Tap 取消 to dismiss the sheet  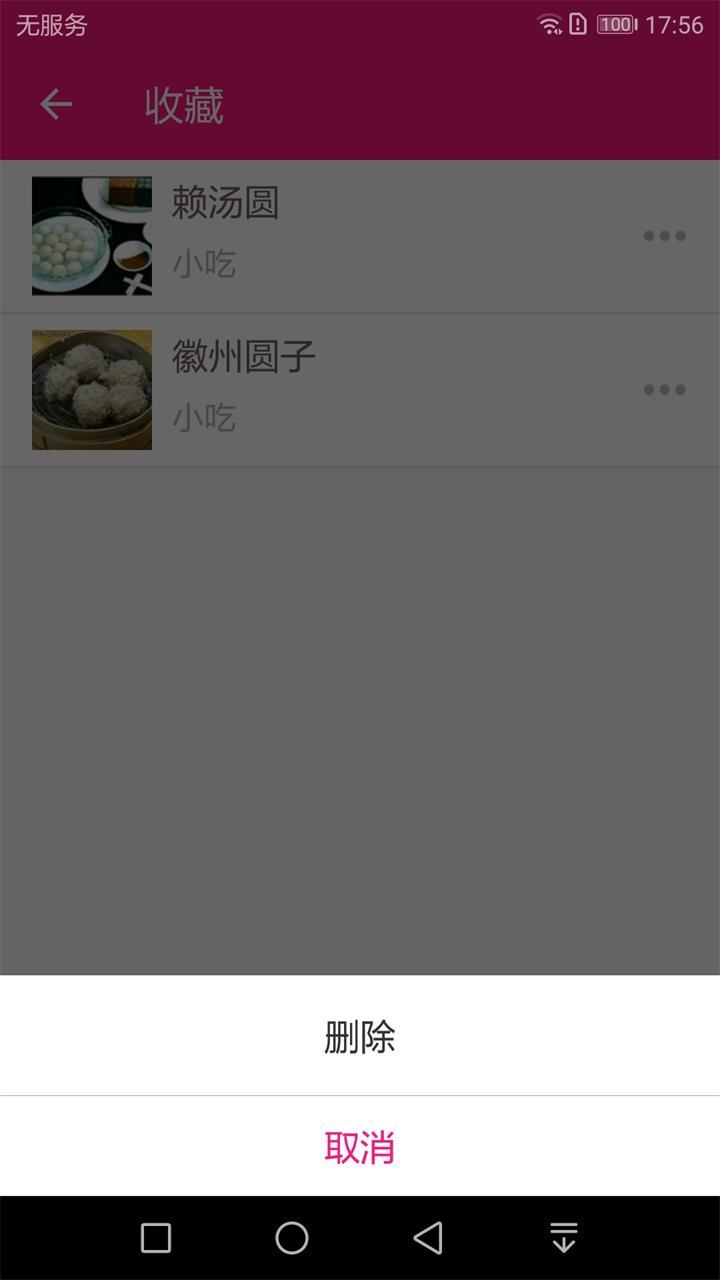[360, 1146]
